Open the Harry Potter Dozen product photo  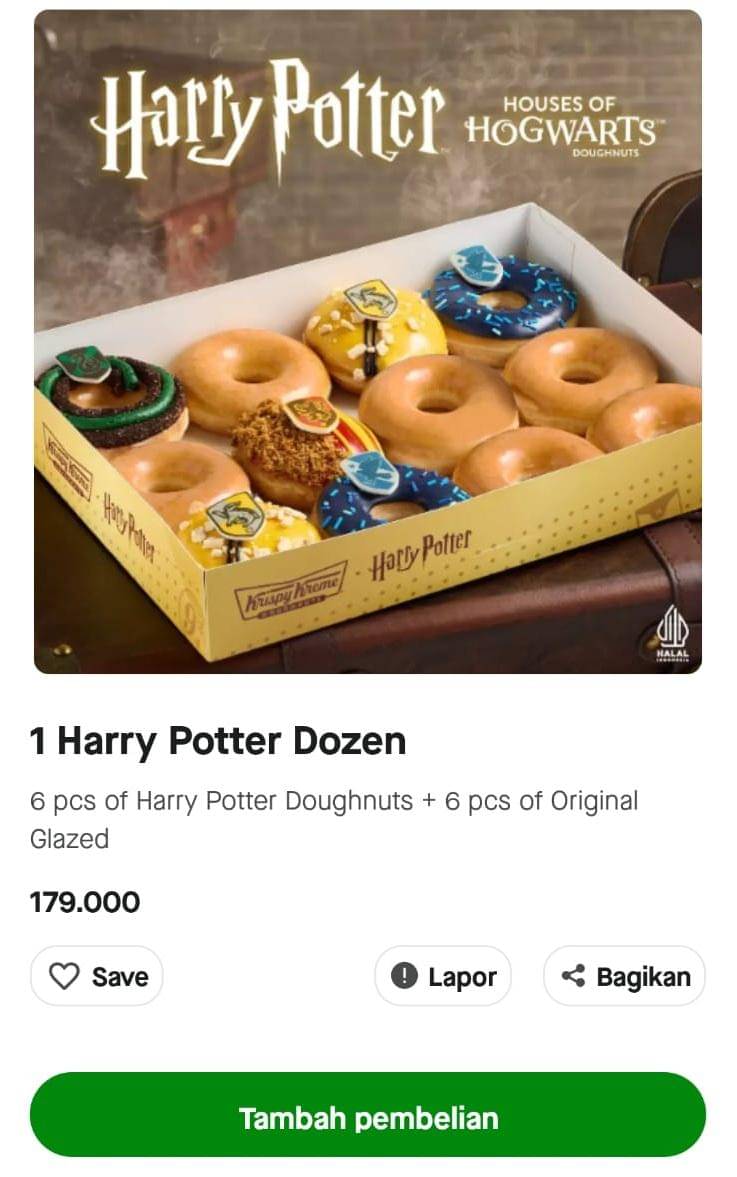368,345
